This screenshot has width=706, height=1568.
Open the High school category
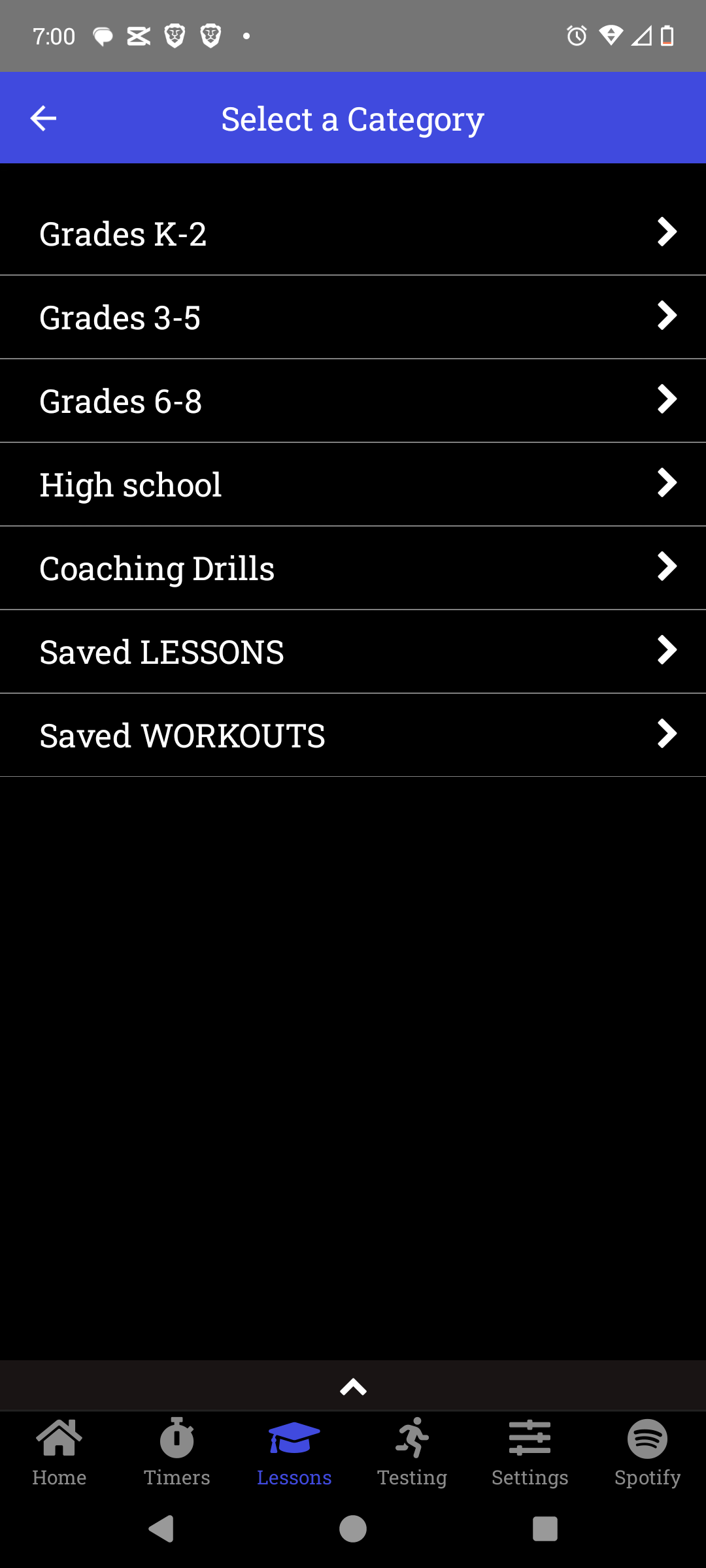[353, 483]
